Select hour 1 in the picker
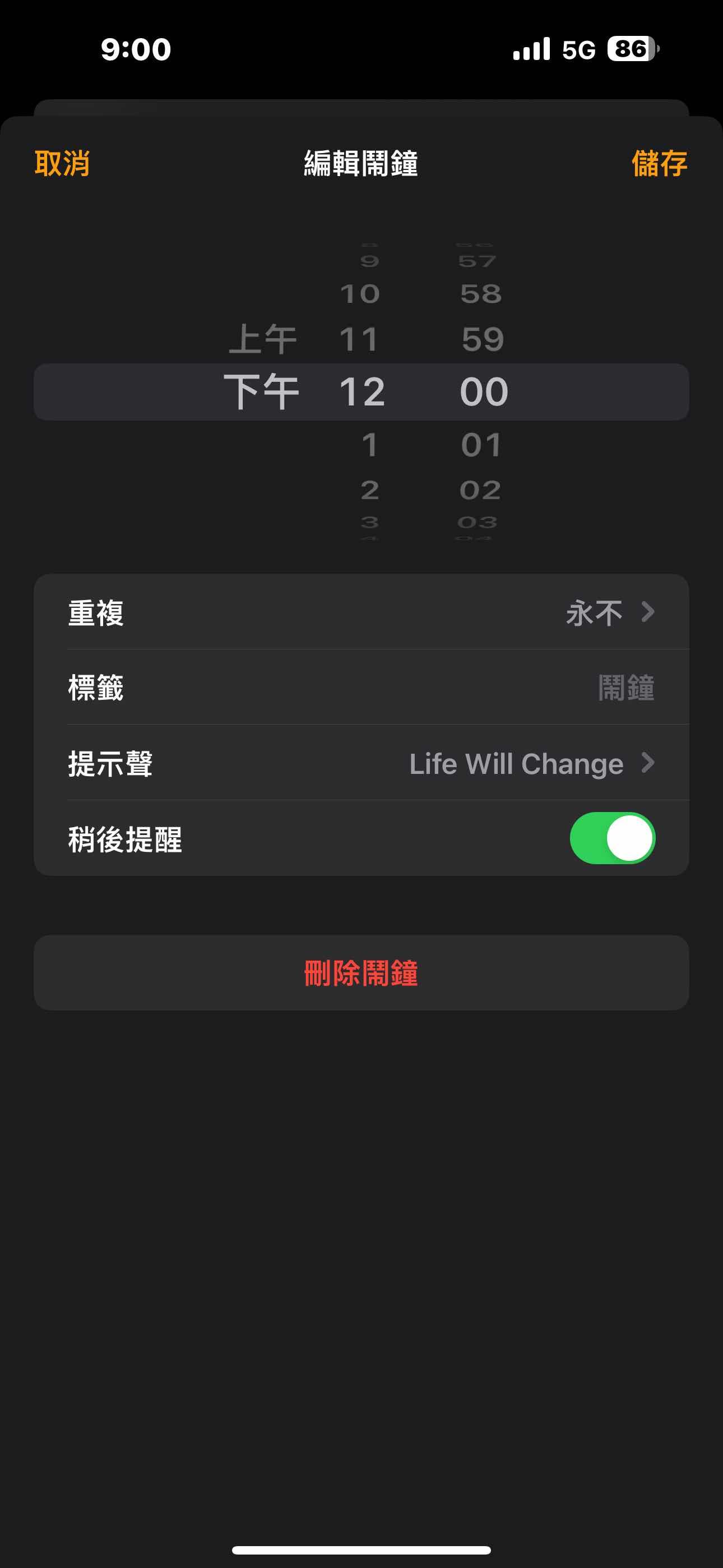Viewport: 723px width, 1568px height. (x=369, y=445)
